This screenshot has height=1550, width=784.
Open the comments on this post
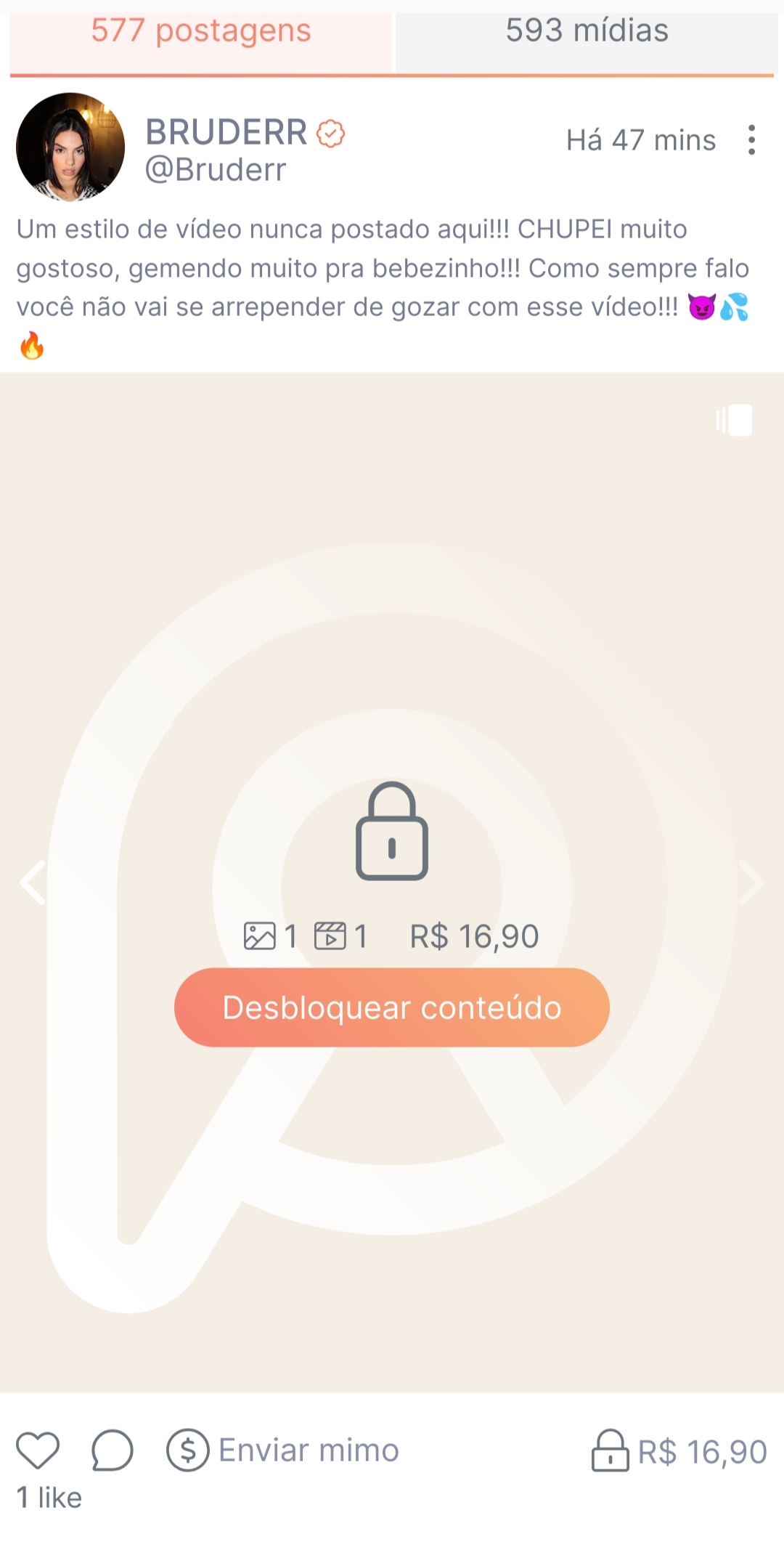click(113, 1450)
